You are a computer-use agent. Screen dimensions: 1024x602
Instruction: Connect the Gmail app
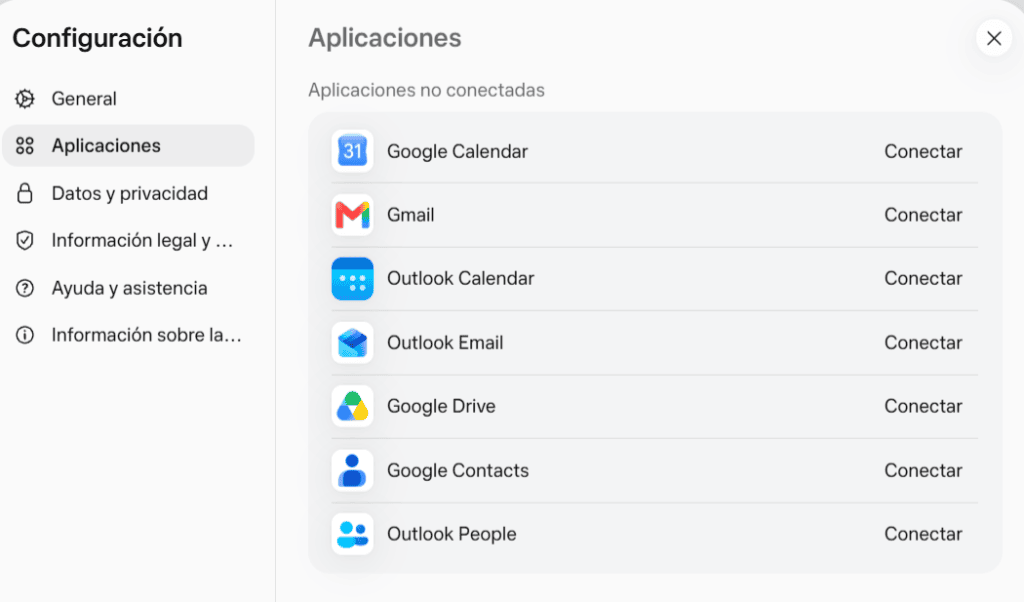(x=923, y=215)
